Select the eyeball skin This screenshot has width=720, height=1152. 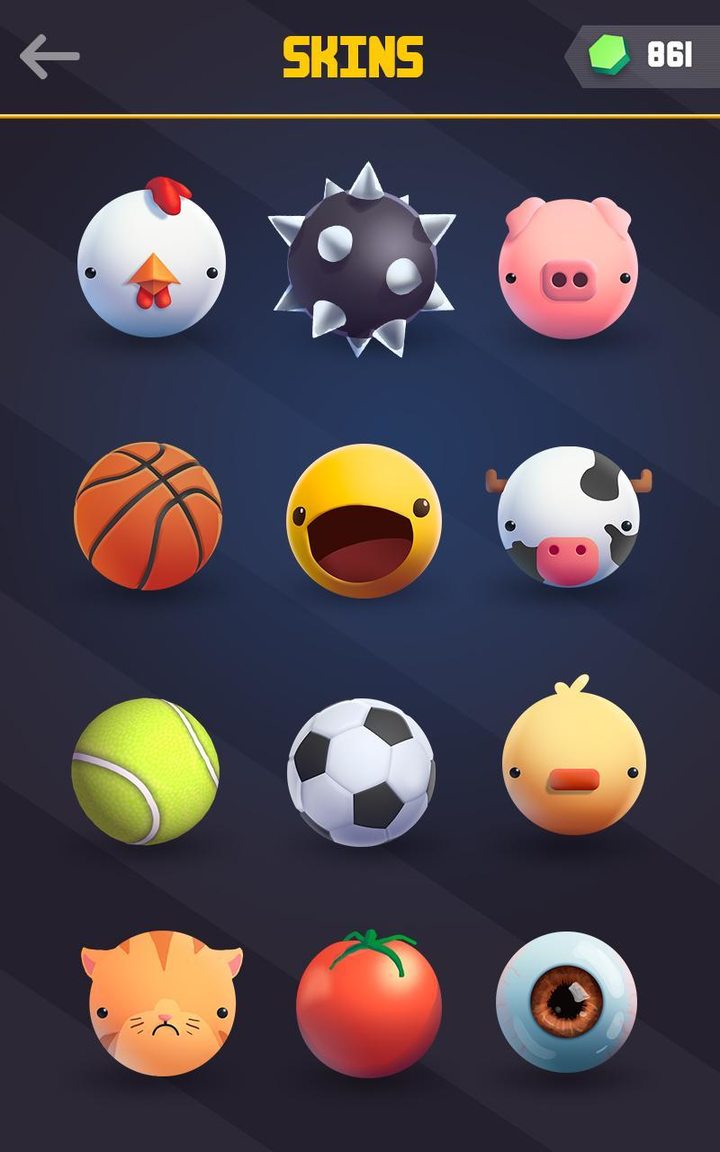[566, 1001]
